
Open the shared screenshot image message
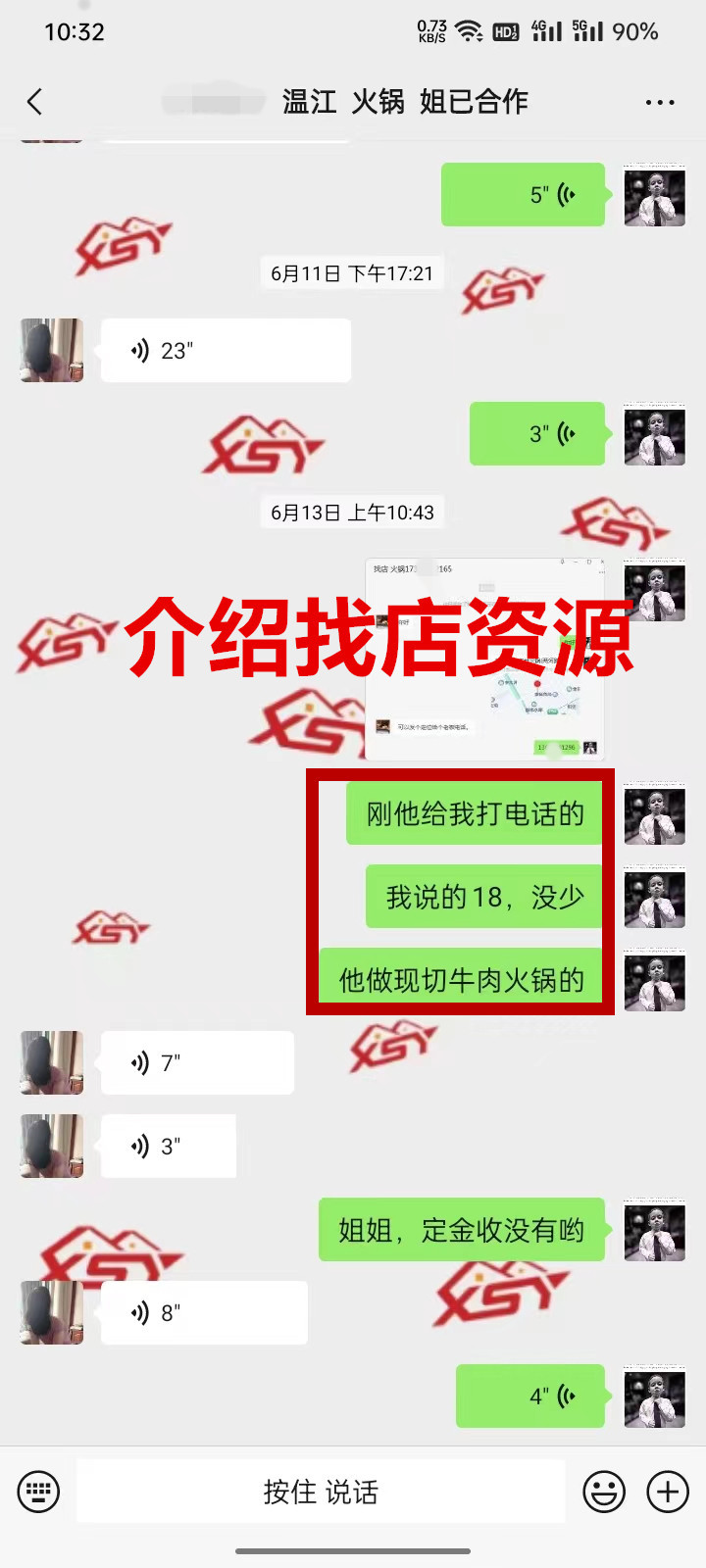pos(484,659)
